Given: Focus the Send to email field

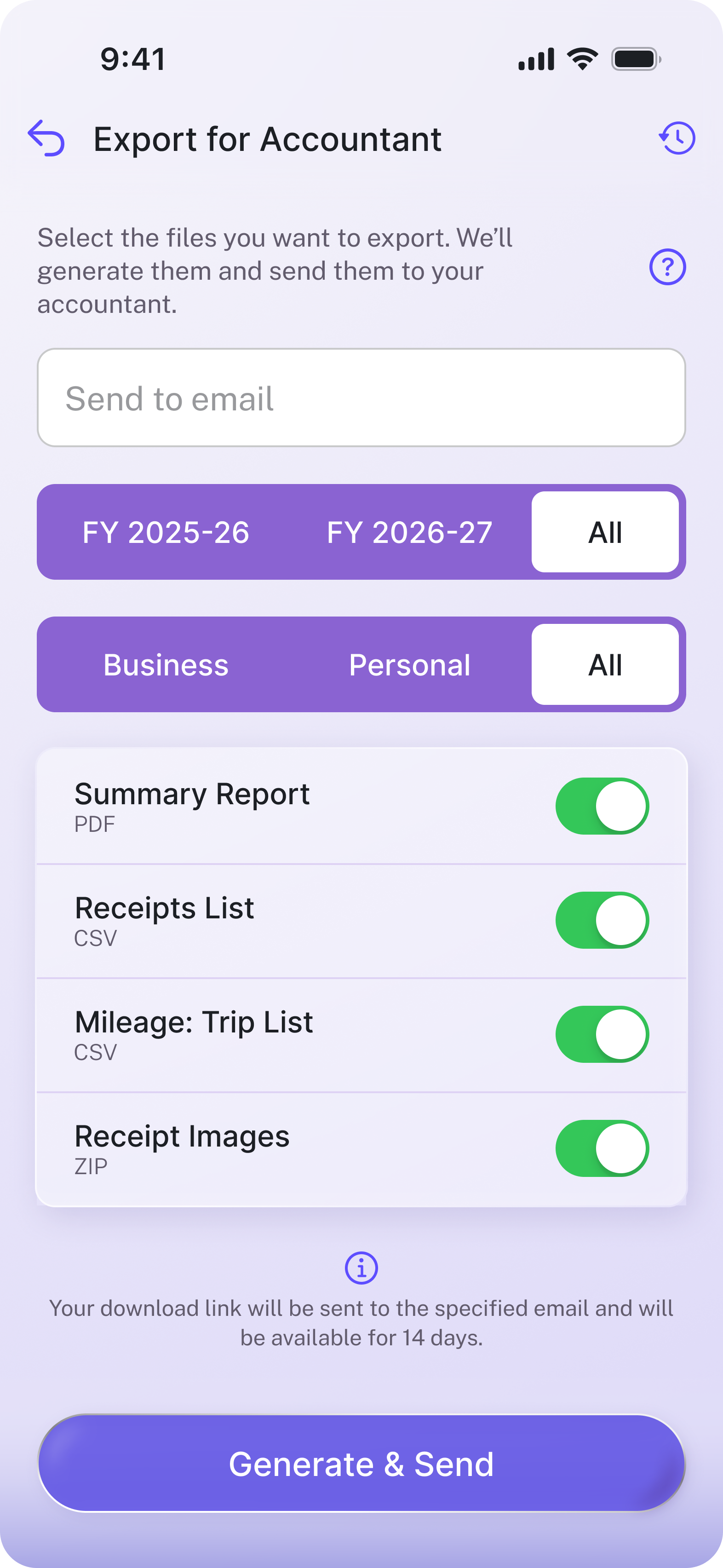Looking at the screenshot, I should (x=361, y=398).
